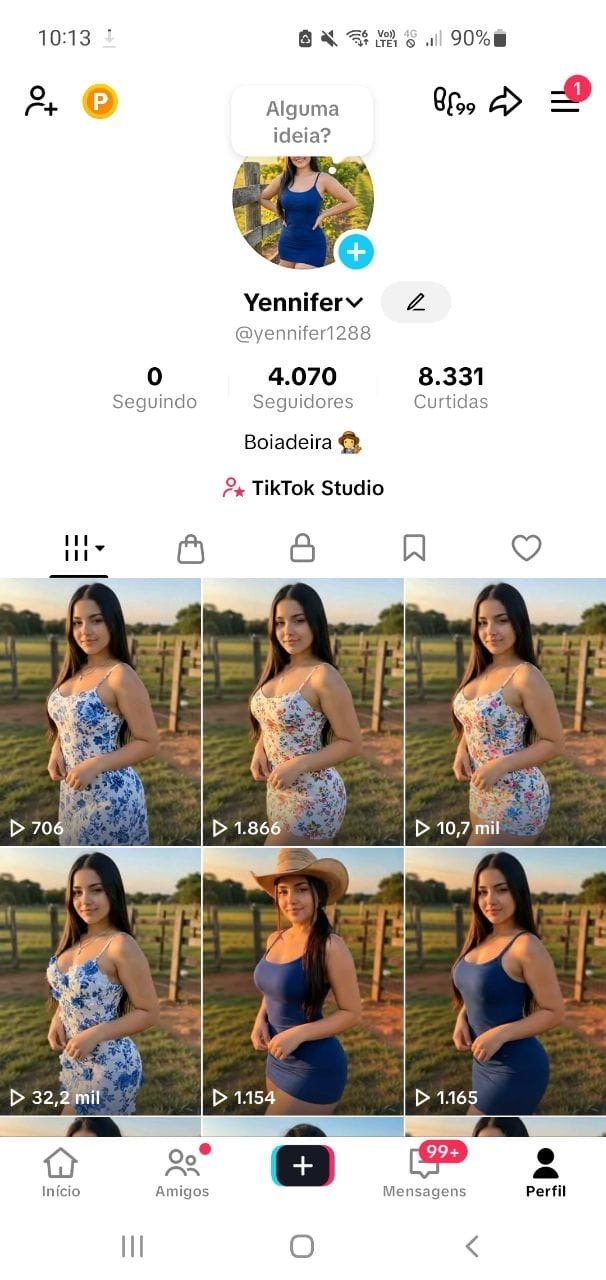Add a story with the plus badge
Screen dimensions: 606x1280
(355, 251)
